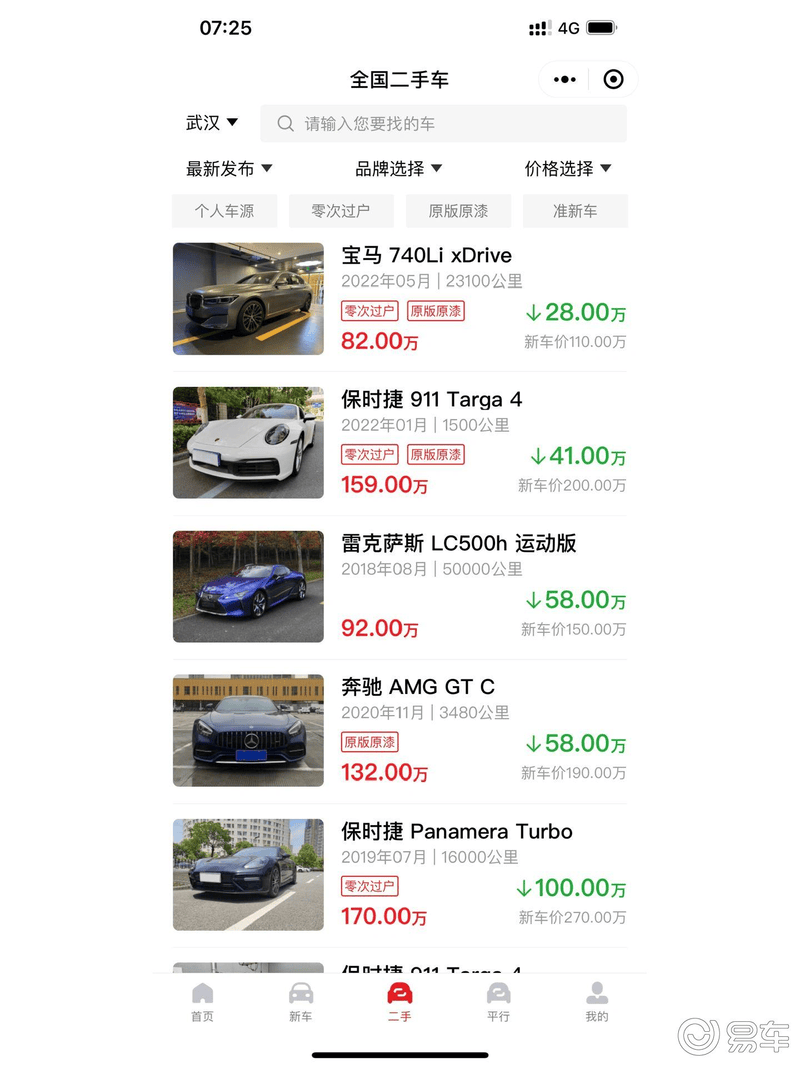Toggle the 零次过户 filter
This screenshot has width=800, height=1067.
click(x=341, y=211)
